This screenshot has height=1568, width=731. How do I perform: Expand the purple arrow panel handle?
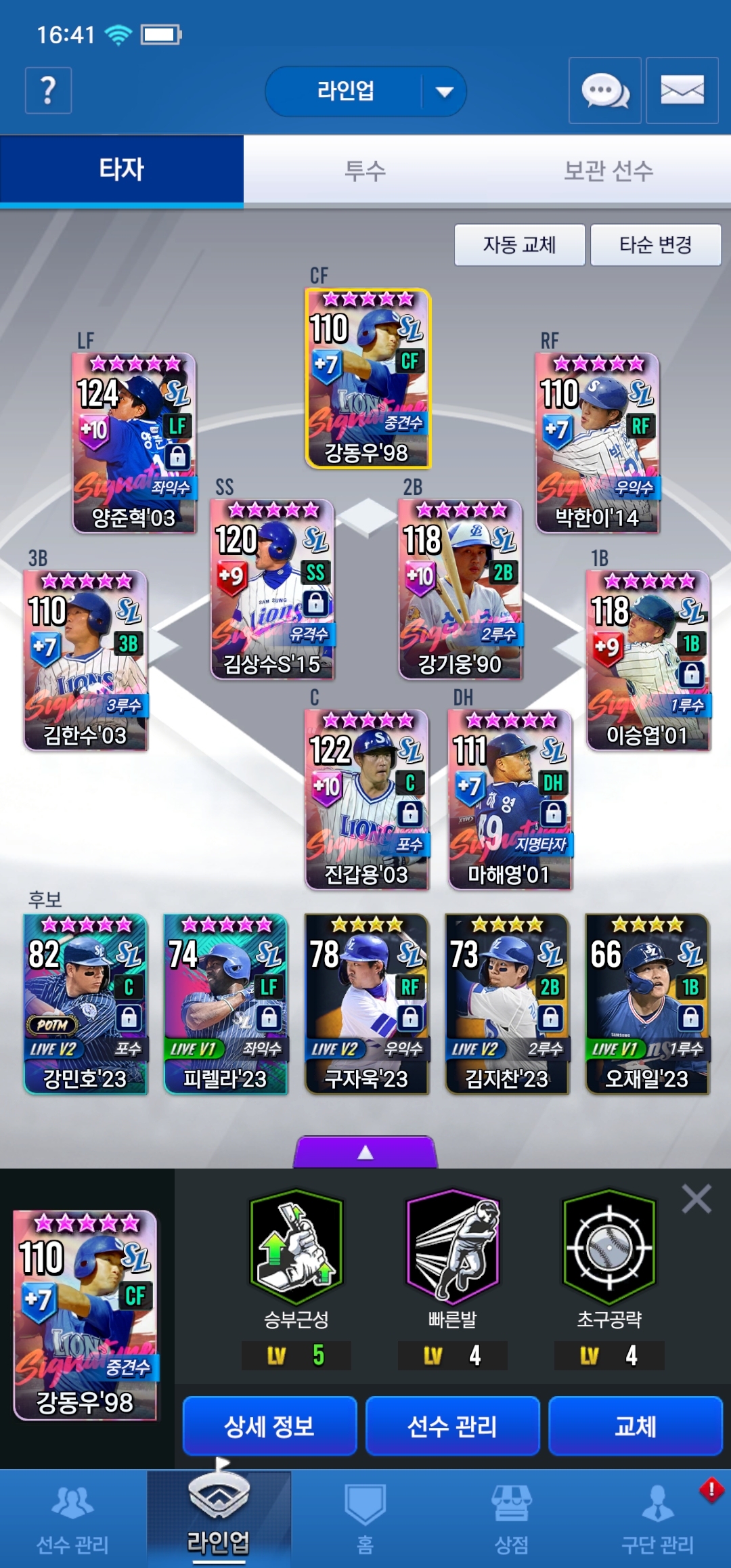coord(365,1152)
